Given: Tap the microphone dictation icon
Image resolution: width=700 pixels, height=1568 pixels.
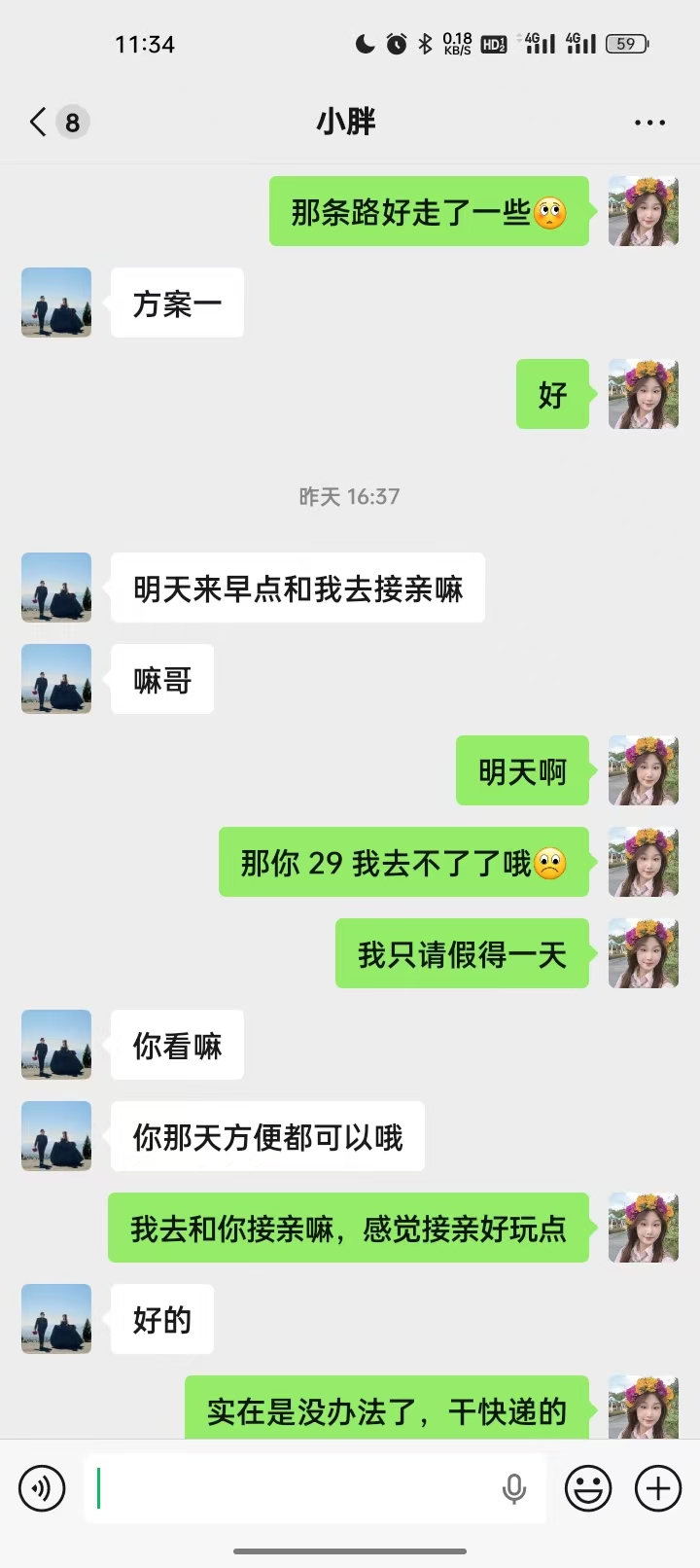Looking at the screenshot, I should (514, 1488).
